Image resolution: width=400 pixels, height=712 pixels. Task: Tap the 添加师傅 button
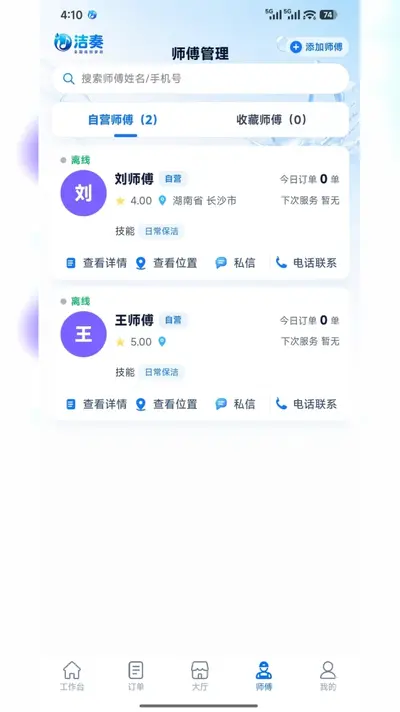tap(316, 47)
